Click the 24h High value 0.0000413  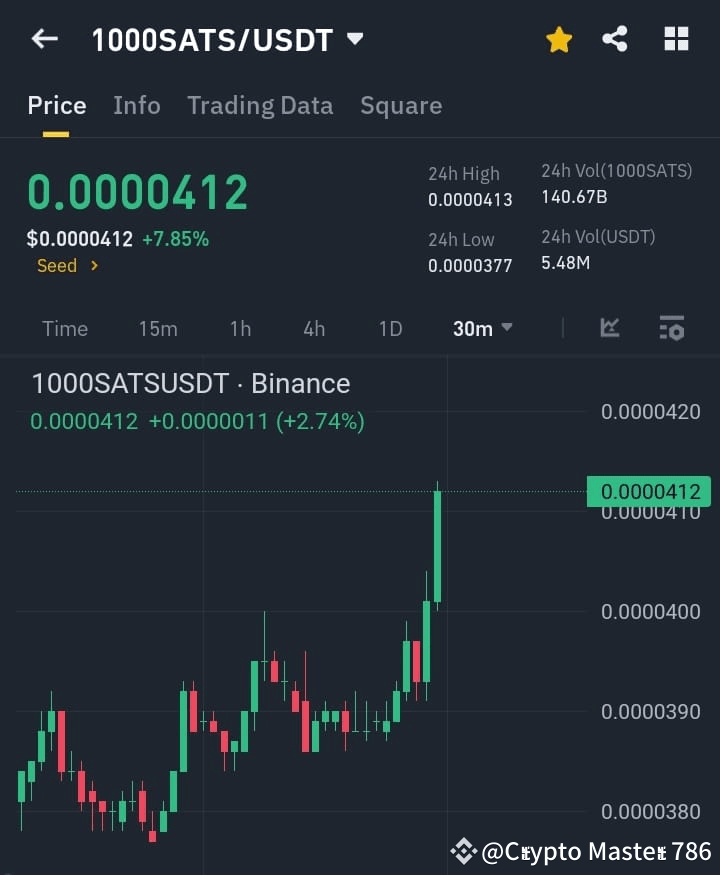tap(470, 199)
